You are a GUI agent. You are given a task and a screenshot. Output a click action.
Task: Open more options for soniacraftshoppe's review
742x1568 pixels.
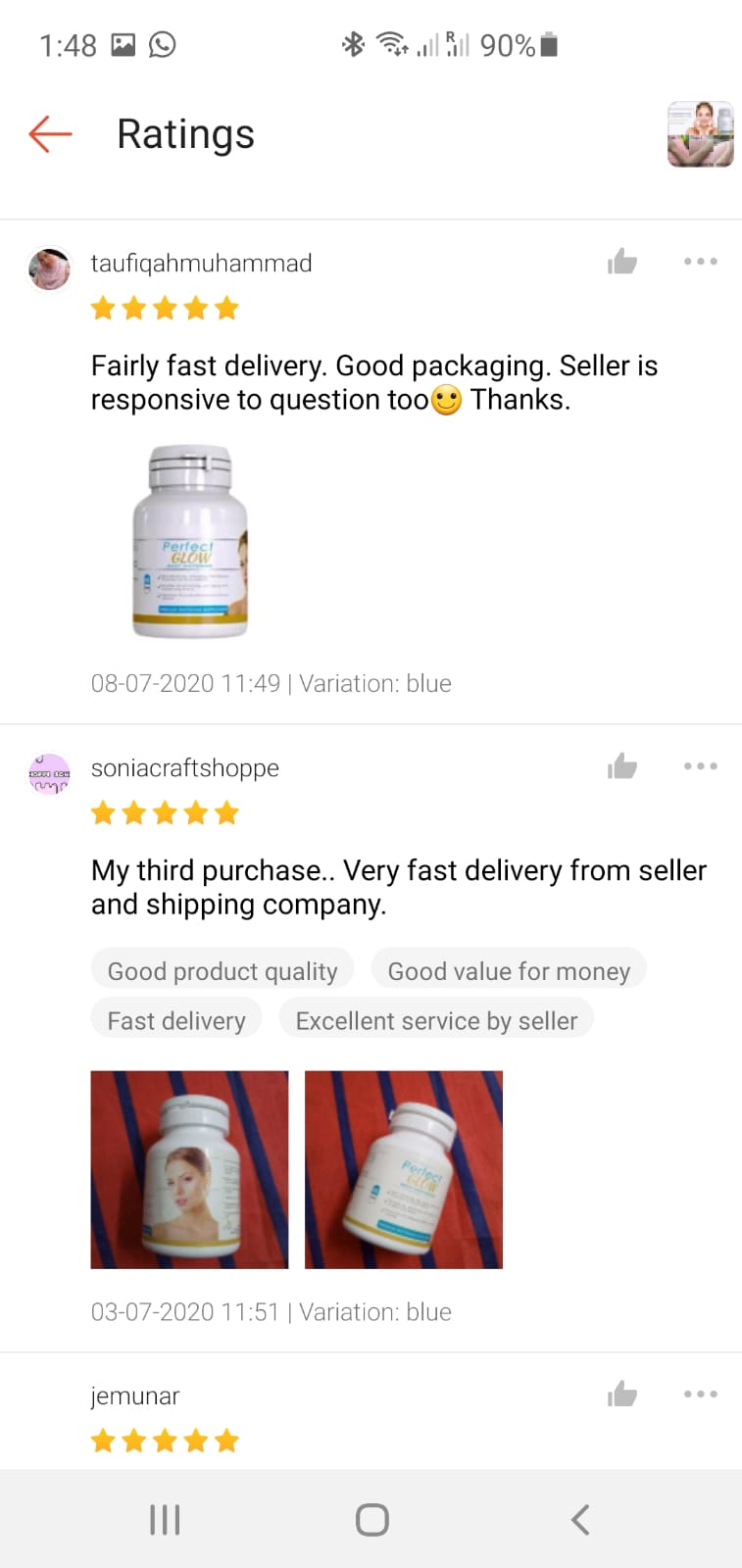700,766
